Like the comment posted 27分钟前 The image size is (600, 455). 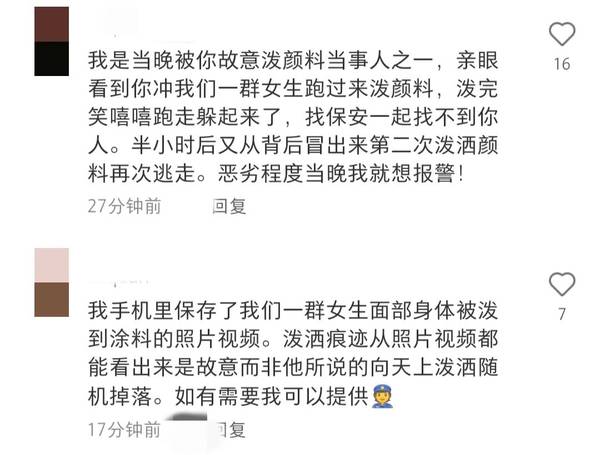pyautogui.click(x=562, y=34)
